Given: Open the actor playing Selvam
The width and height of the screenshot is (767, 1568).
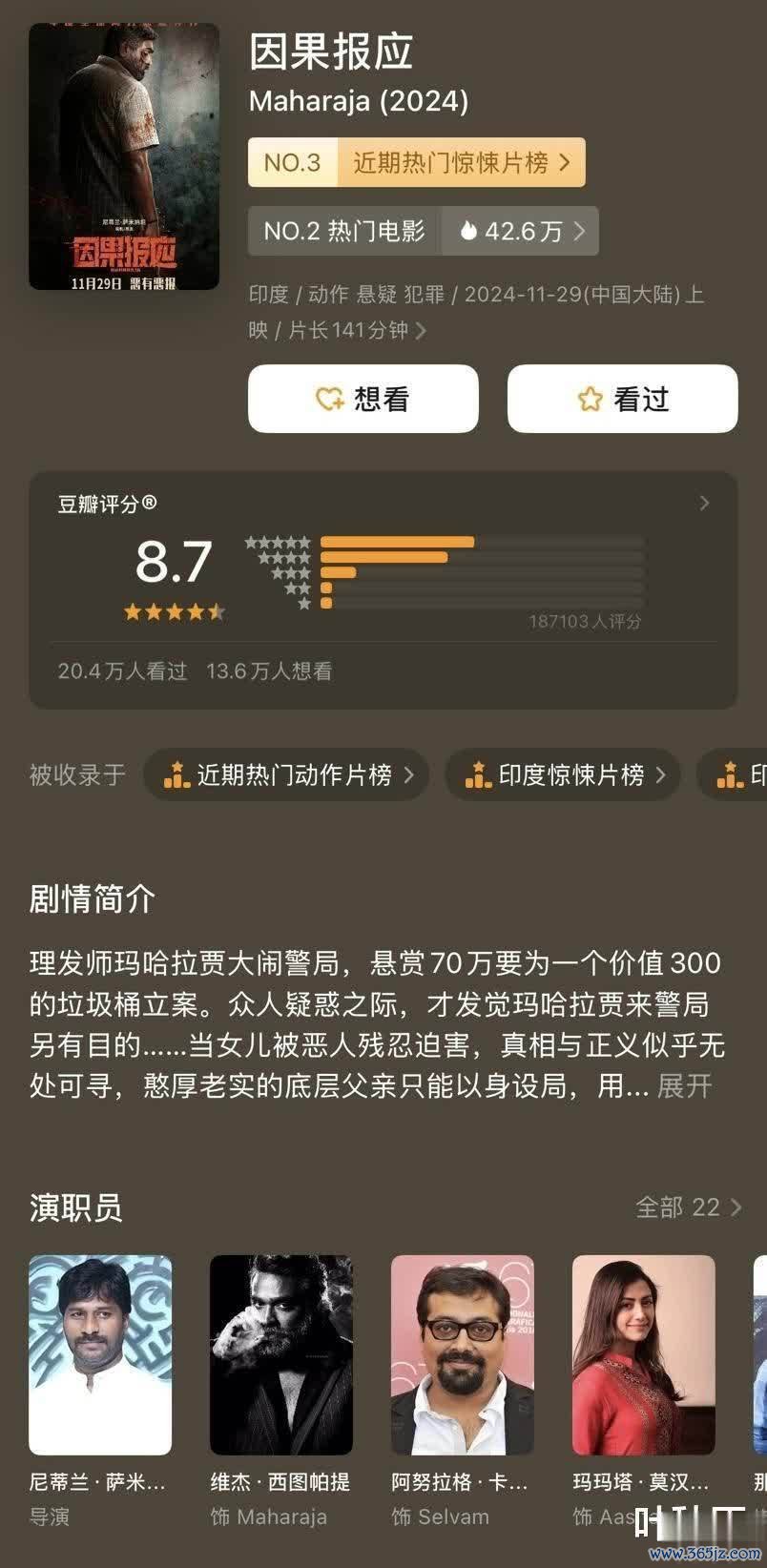Looking at the screenshot, I should click(x=463, y=1354).
